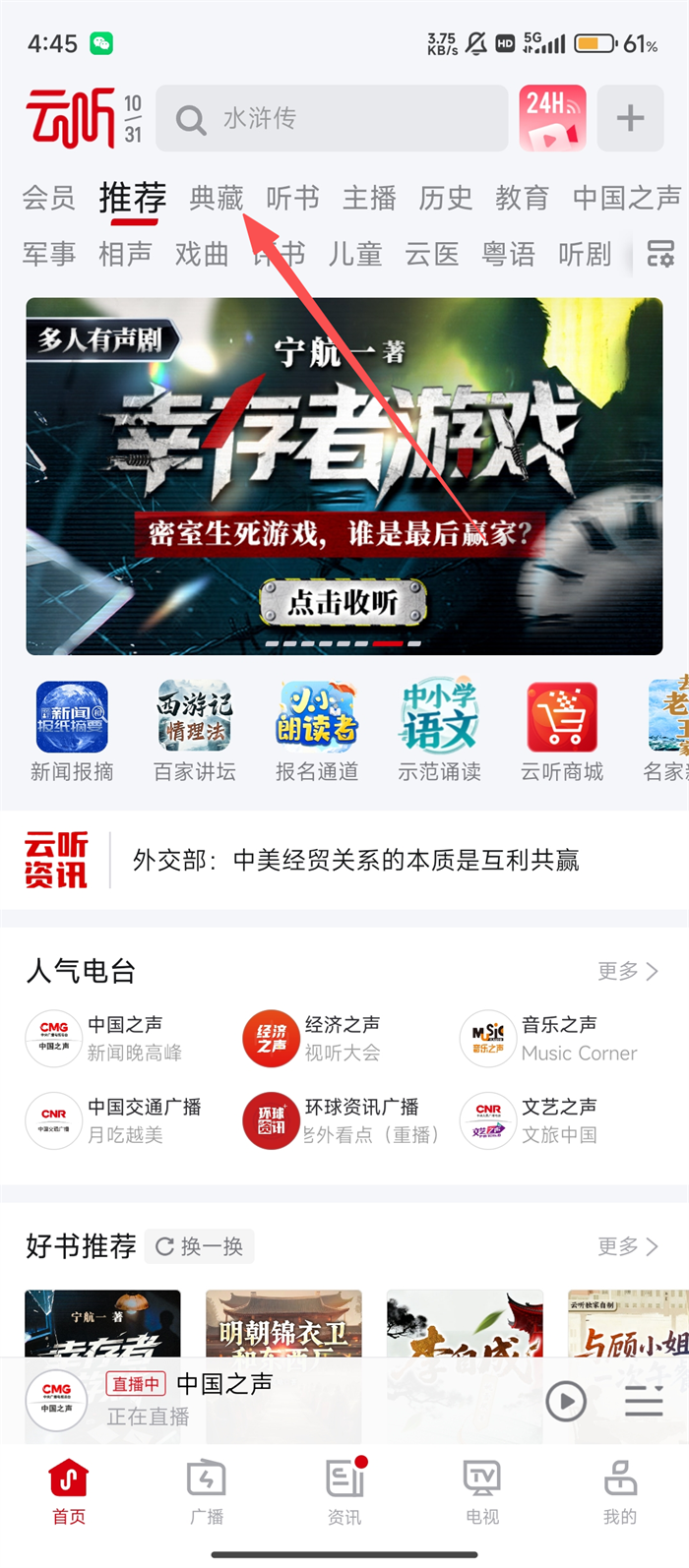Switch to the 广播 bottom tab
Viewport: 689px width, 1568px height.
tap(207, 1491)
